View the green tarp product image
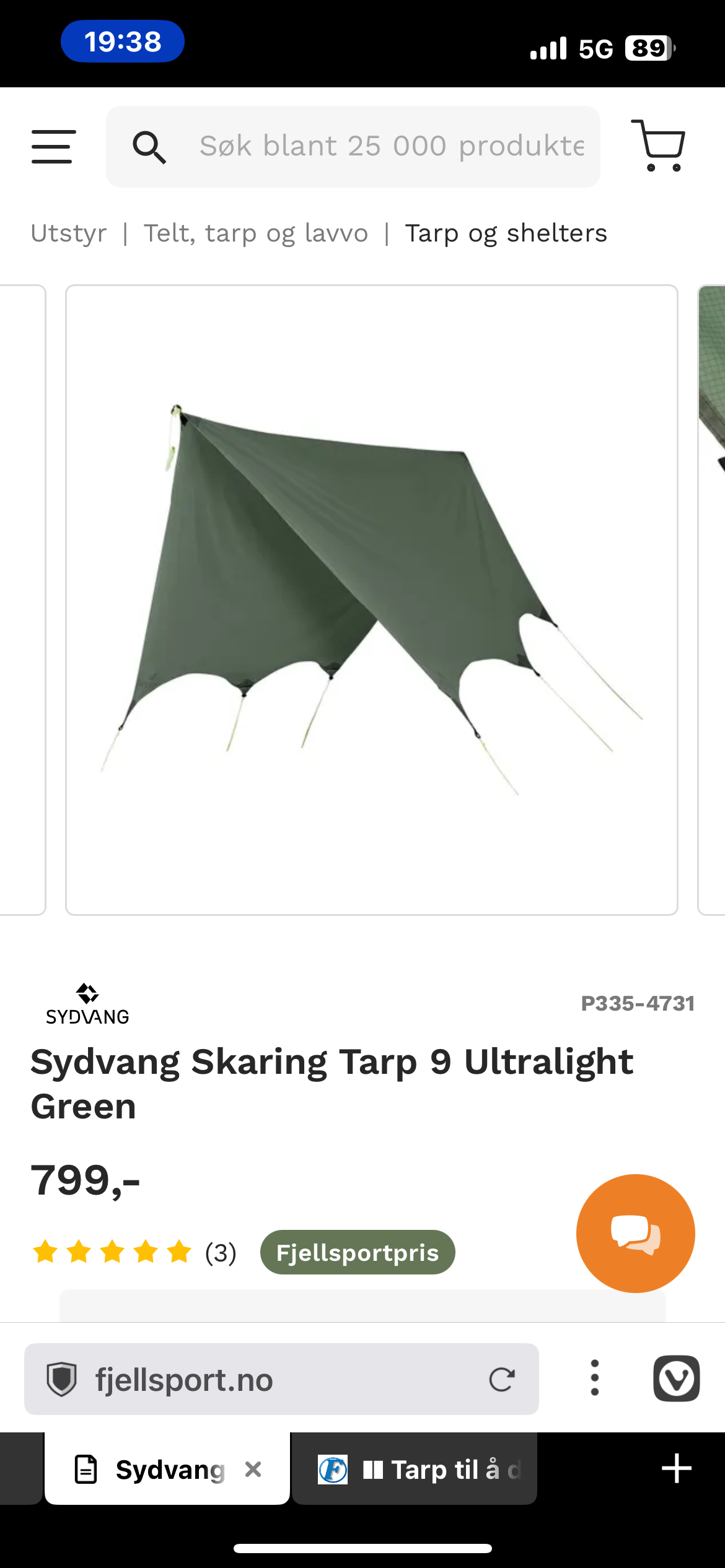The width and height of the screenshot is (725, 1568). (x=372, y=599)
